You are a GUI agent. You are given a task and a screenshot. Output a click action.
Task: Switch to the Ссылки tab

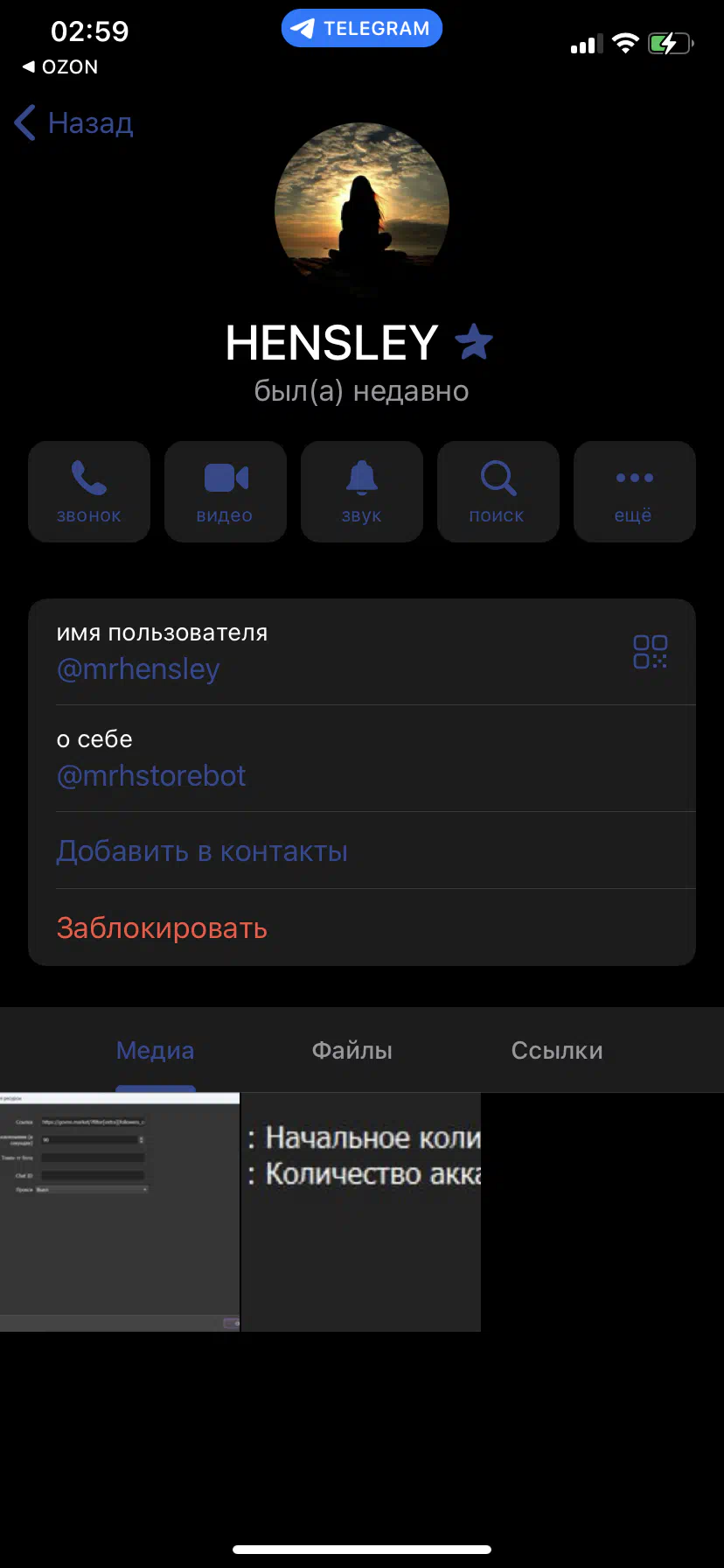coord(557,1050)
